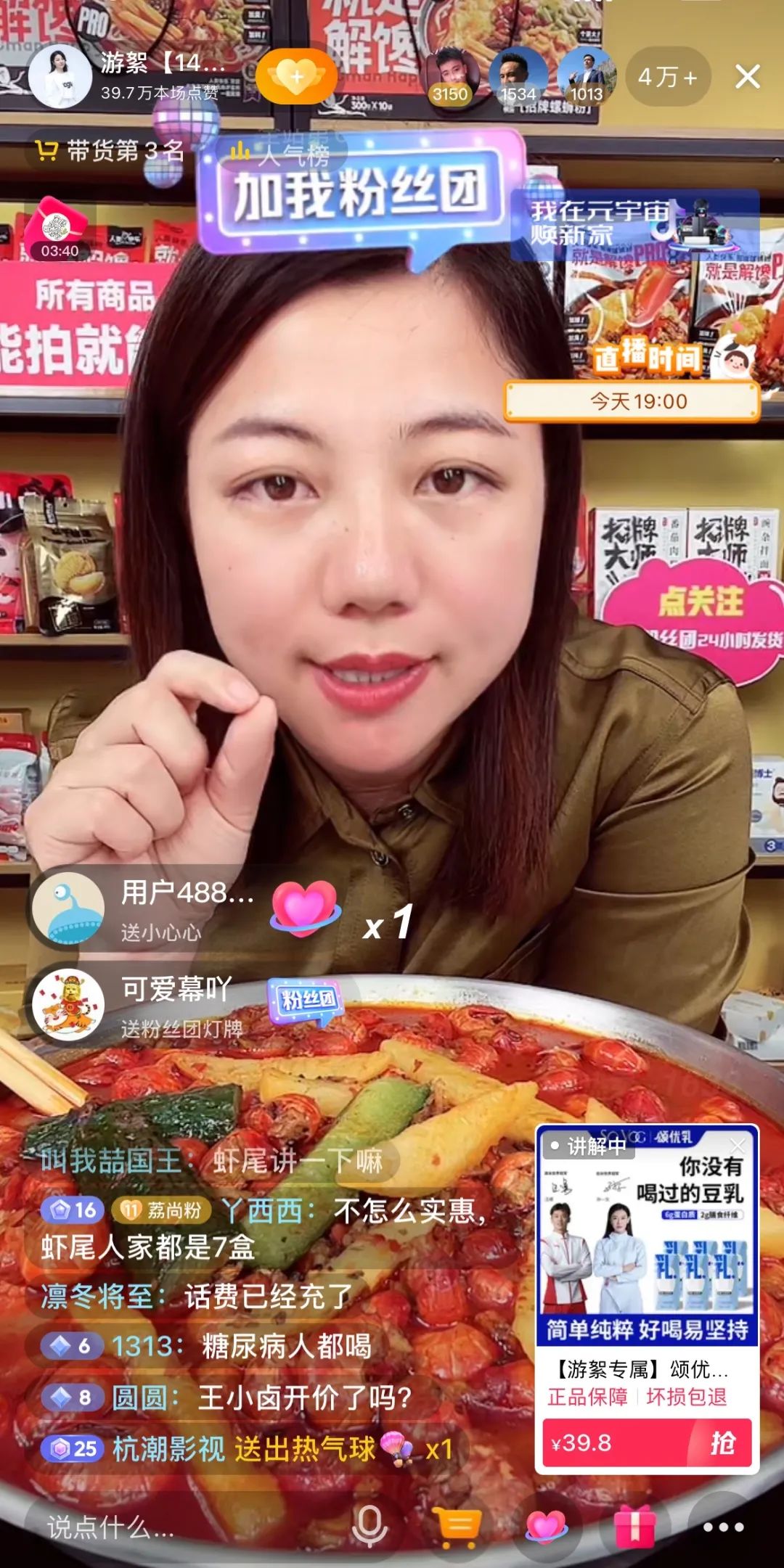Follow the streamer with the plus heart button
Image resolution: width=784 pixels, height=1568 pixels.
296,77
